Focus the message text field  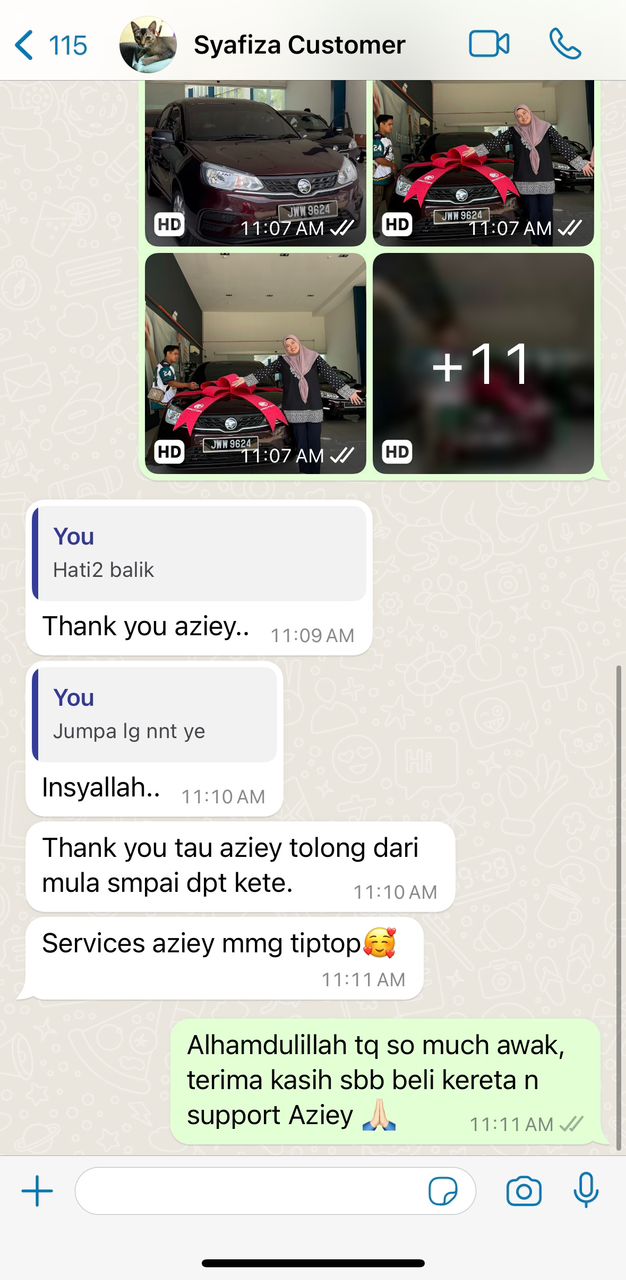pos(250,1191)
